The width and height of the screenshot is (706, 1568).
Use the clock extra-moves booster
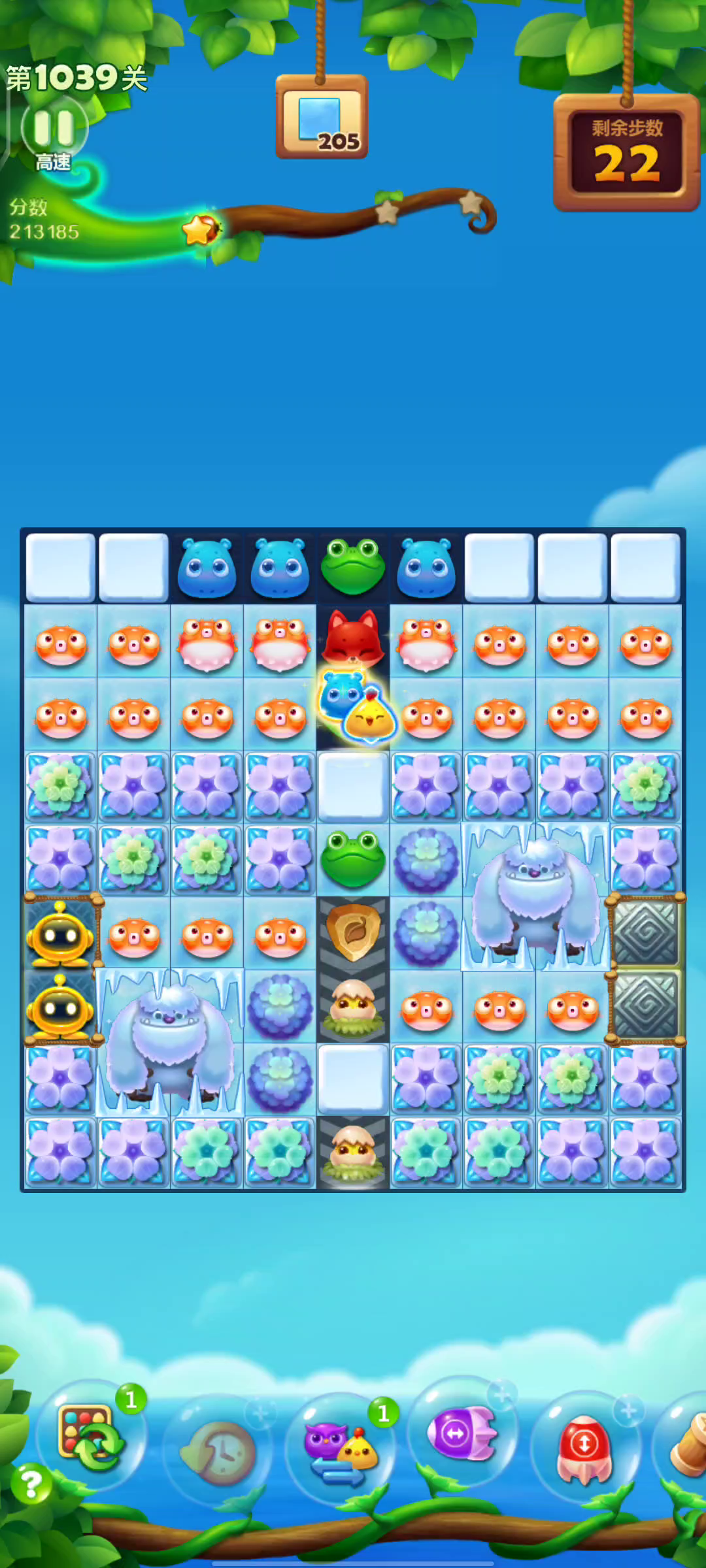[217, 1452]
